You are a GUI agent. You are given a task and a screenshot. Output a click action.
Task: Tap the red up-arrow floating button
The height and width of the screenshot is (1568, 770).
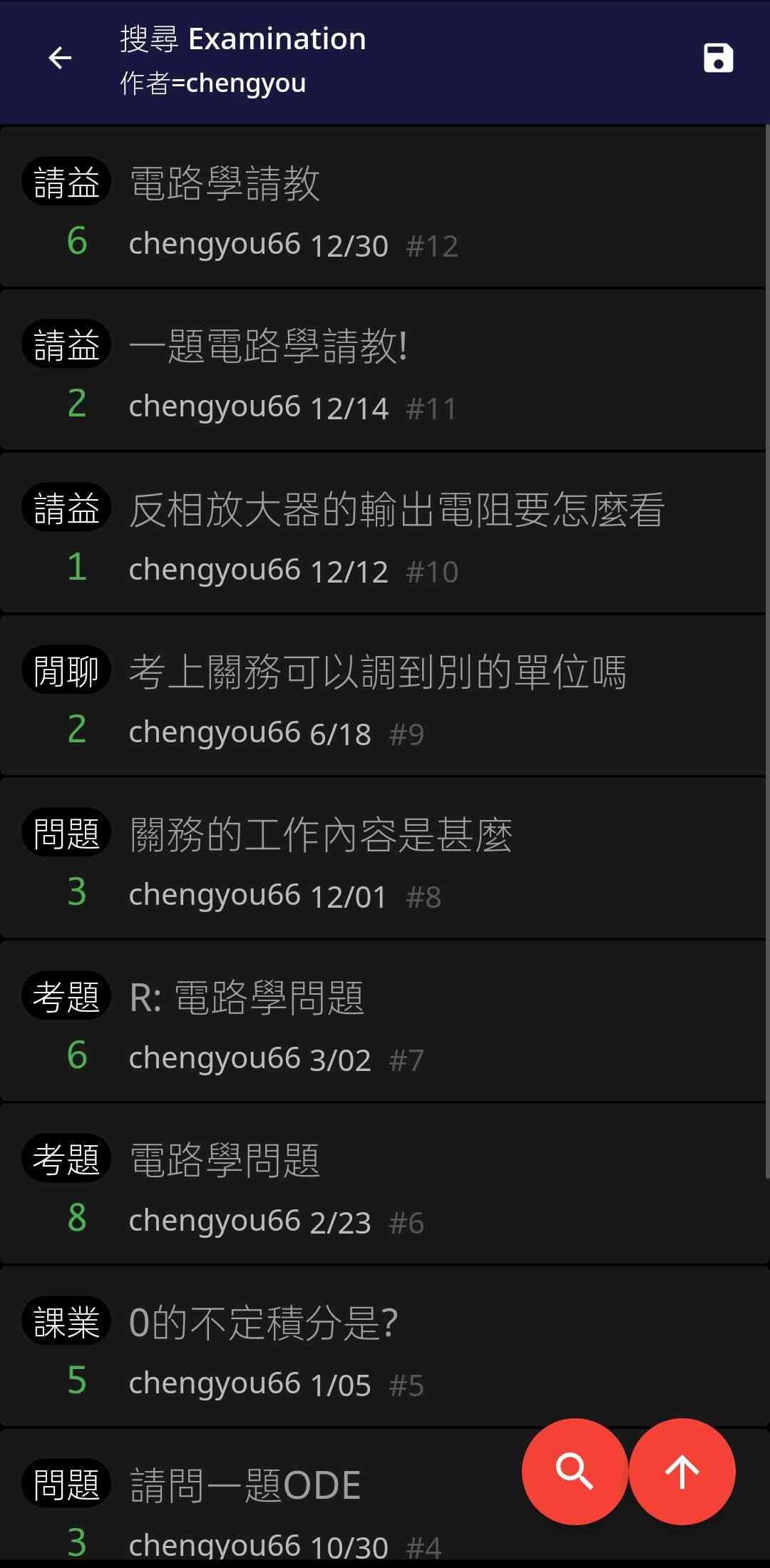(x=682, y=1472)
